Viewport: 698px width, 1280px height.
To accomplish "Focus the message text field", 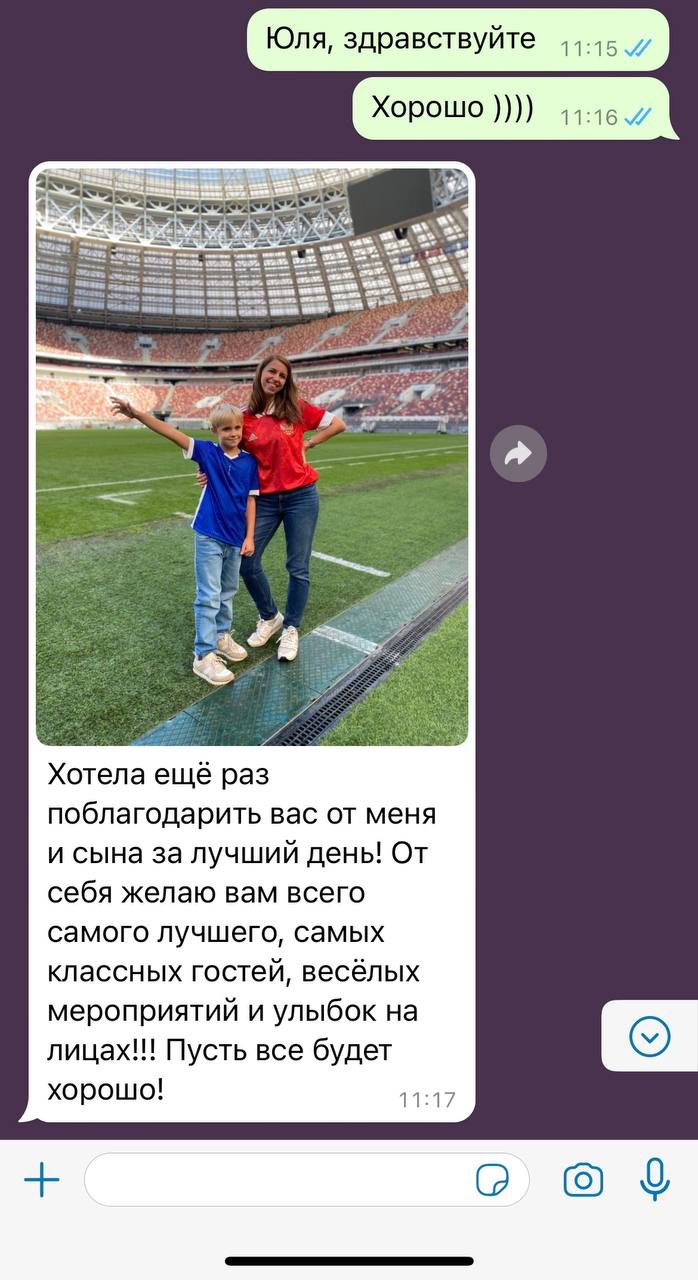I will 280,1180.
